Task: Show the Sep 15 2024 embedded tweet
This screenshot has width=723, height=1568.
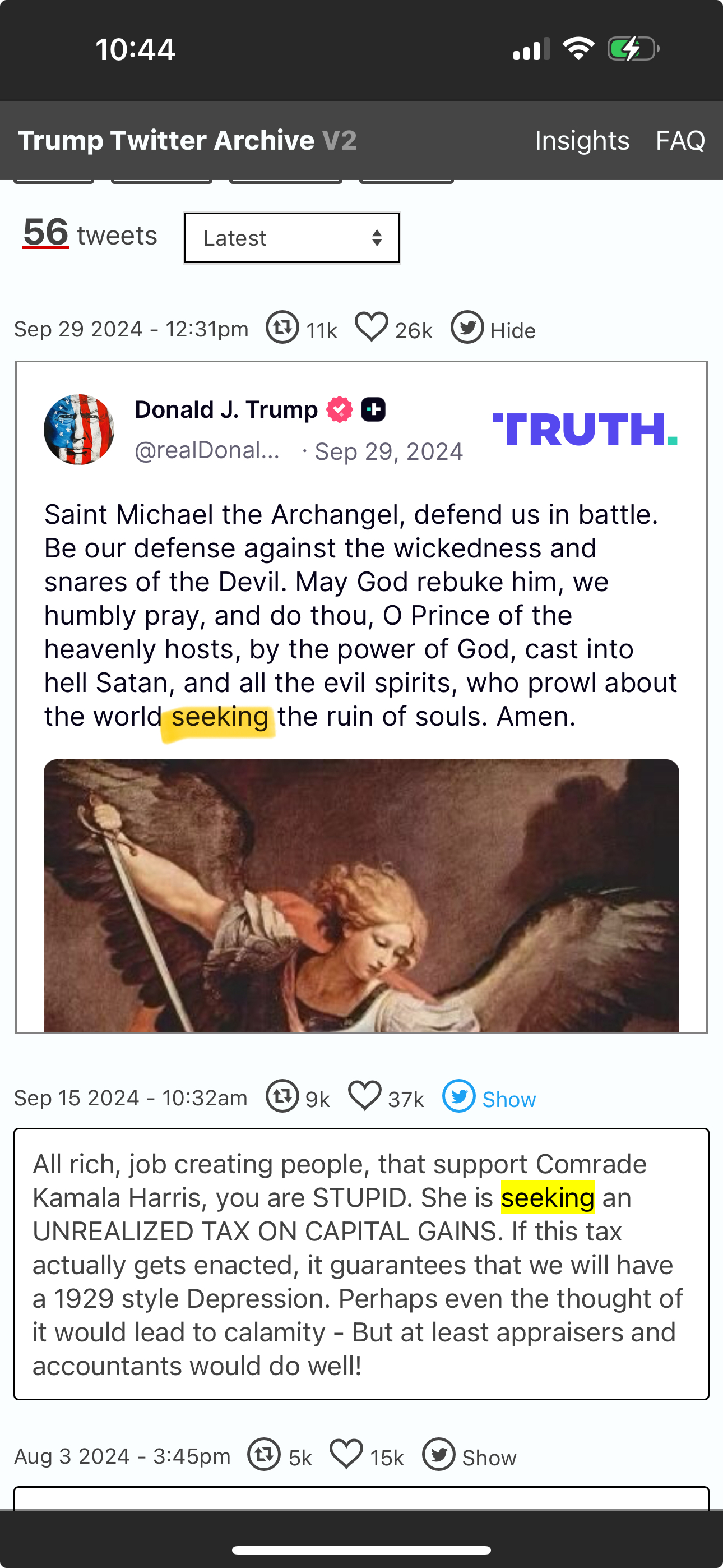Action: coord(489,1098)
